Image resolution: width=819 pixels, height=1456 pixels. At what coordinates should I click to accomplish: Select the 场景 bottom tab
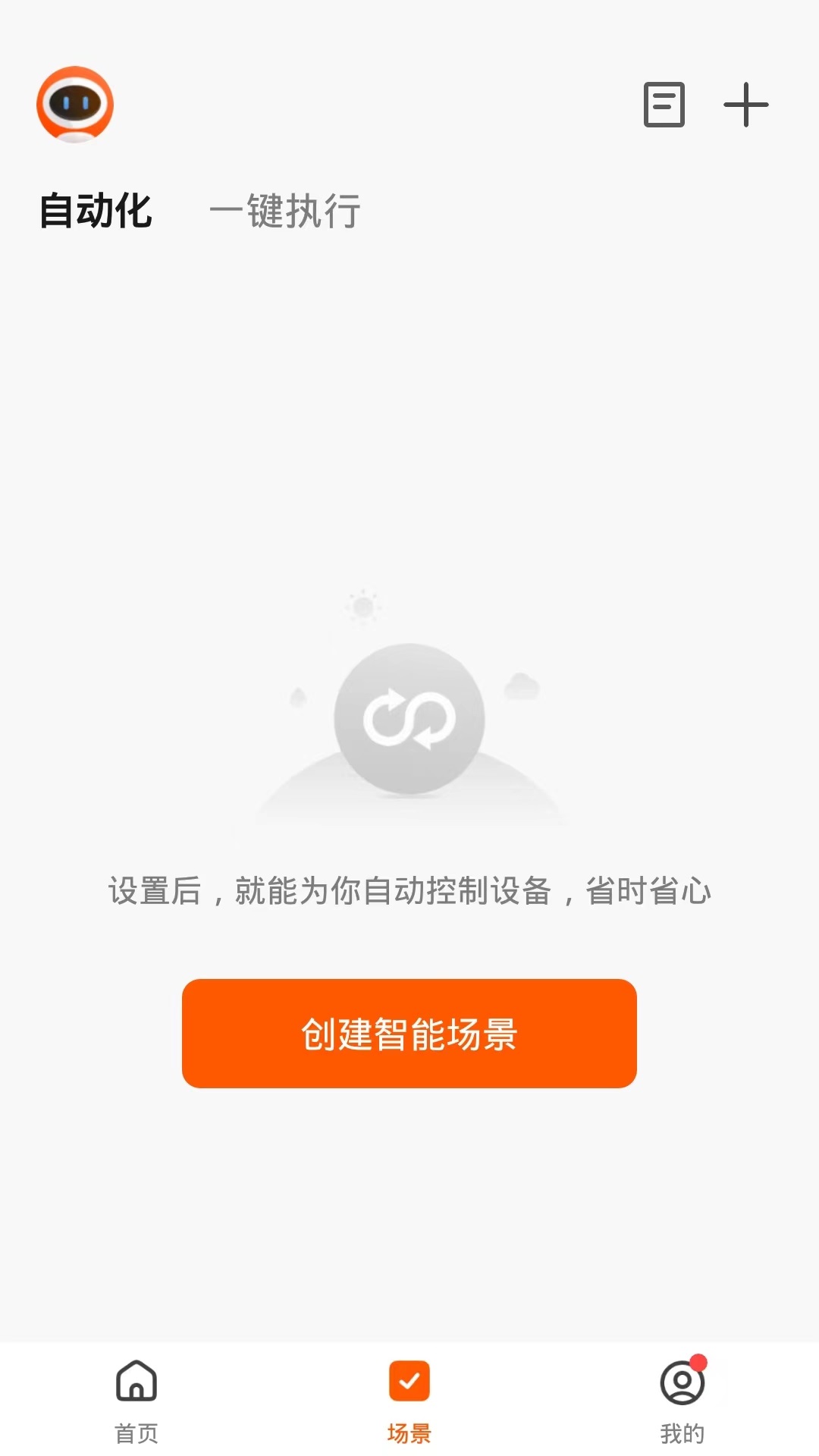pyautogui.click(x=409, y=1400)
